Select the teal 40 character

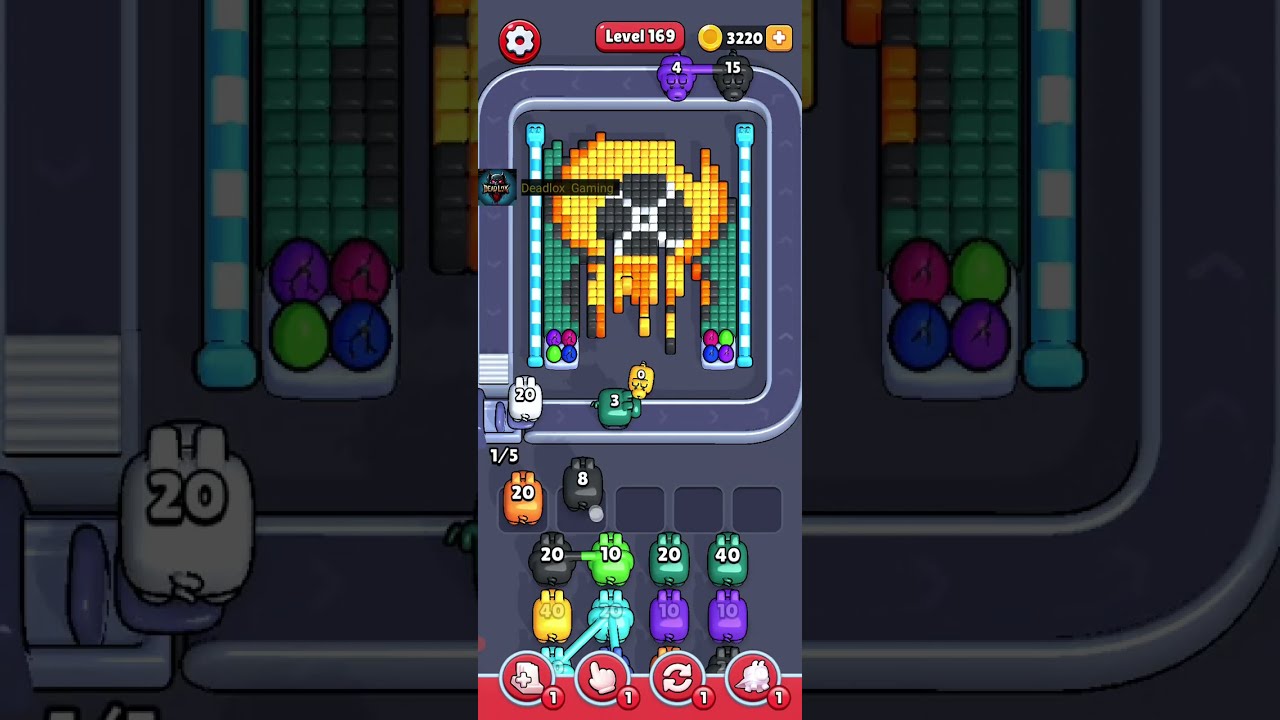727,560
